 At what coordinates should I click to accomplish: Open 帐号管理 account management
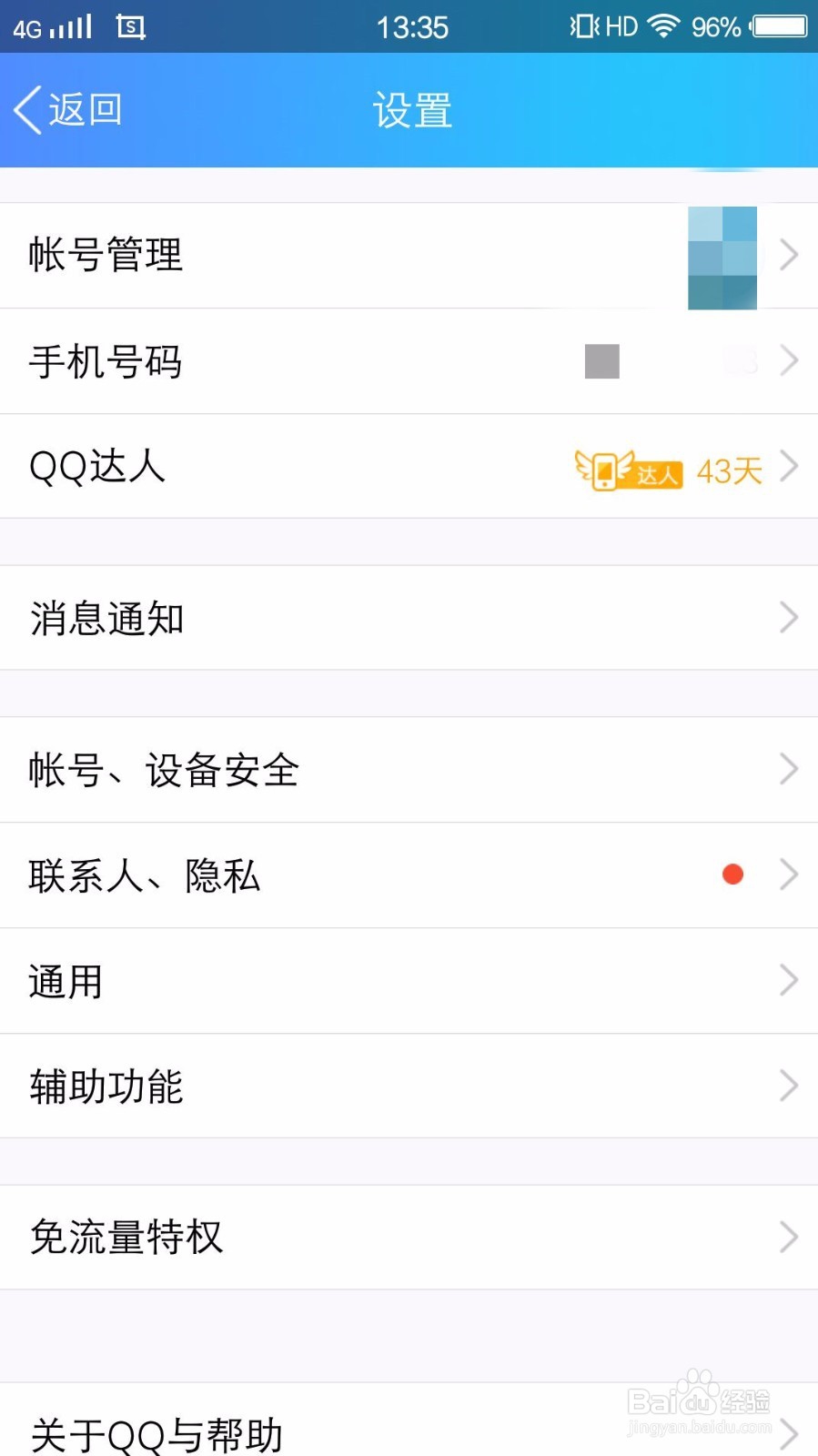click(x=409, y=255)
